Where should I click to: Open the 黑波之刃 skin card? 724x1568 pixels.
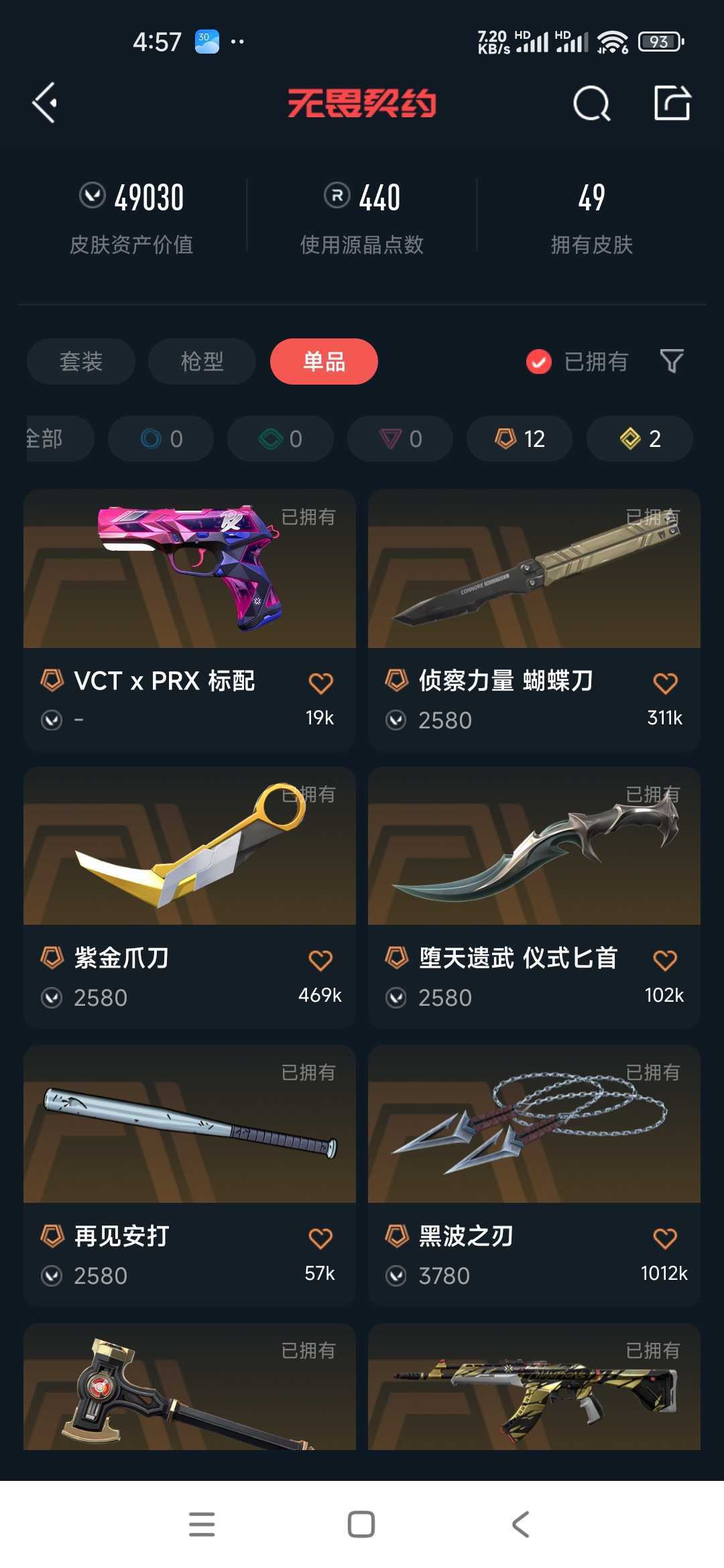[x=534, y=1175]
